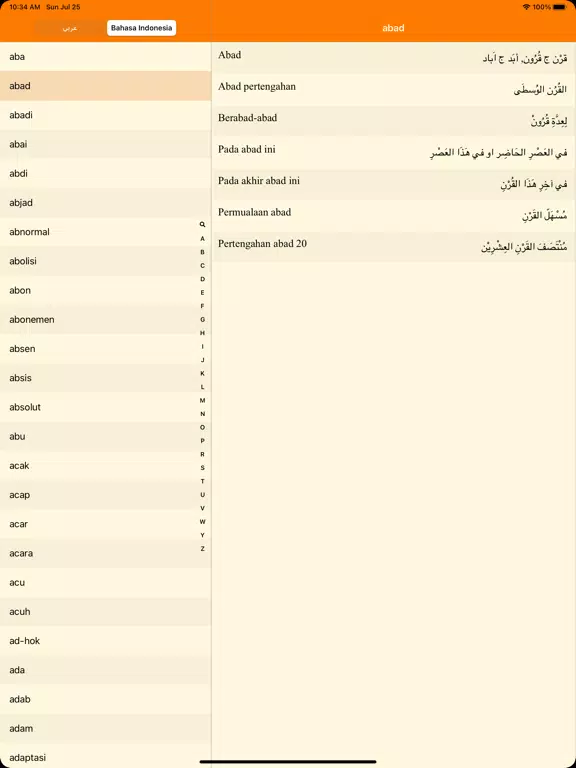The image size is (576, 768).
Task: Open the word entry "ad-hok"
Action: (x=105, y=641)
